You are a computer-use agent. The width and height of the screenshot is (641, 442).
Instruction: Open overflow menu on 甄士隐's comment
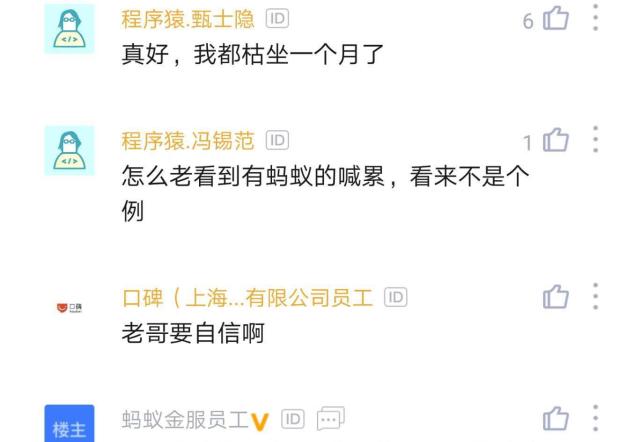pos(595,18)
